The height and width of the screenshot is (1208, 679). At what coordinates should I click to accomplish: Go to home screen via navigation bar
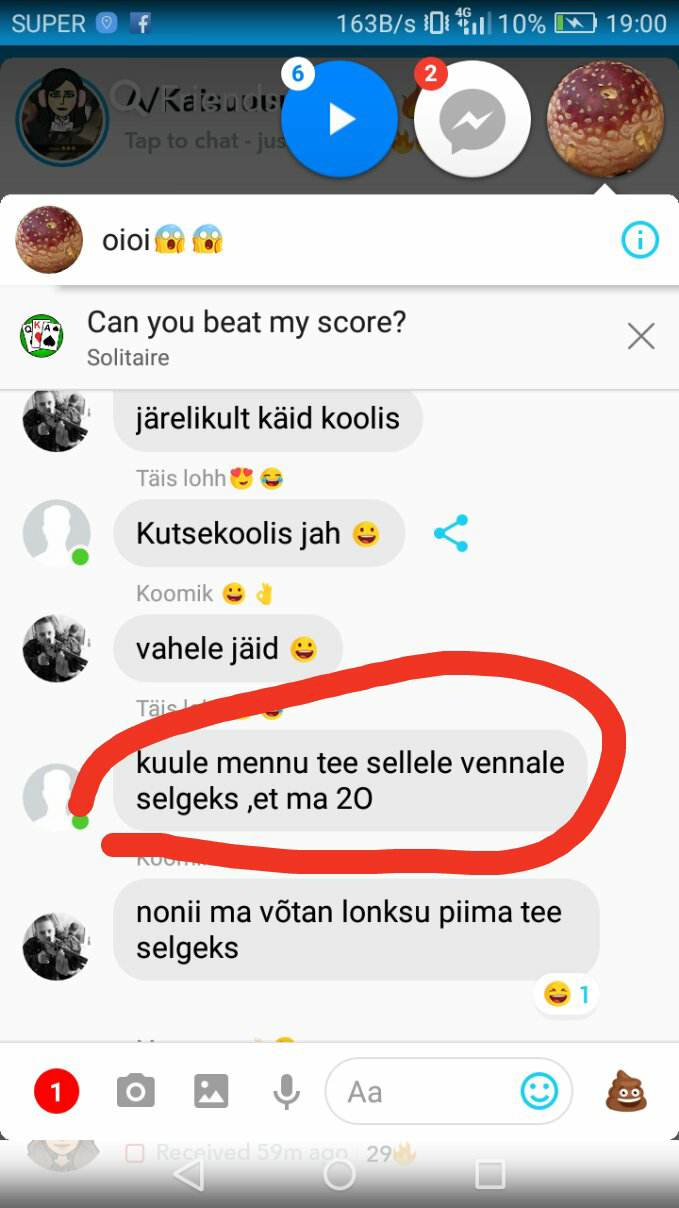[x=339, y=1174]
